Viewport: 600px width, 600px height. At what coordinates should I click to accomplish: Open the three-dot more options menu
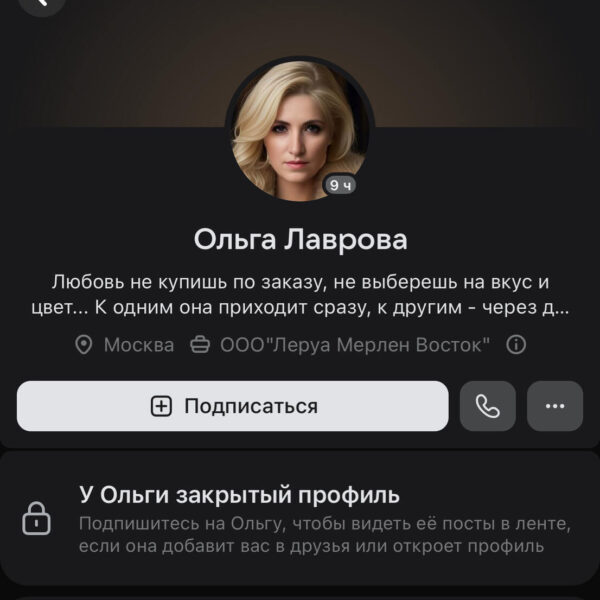pos(555,406)
